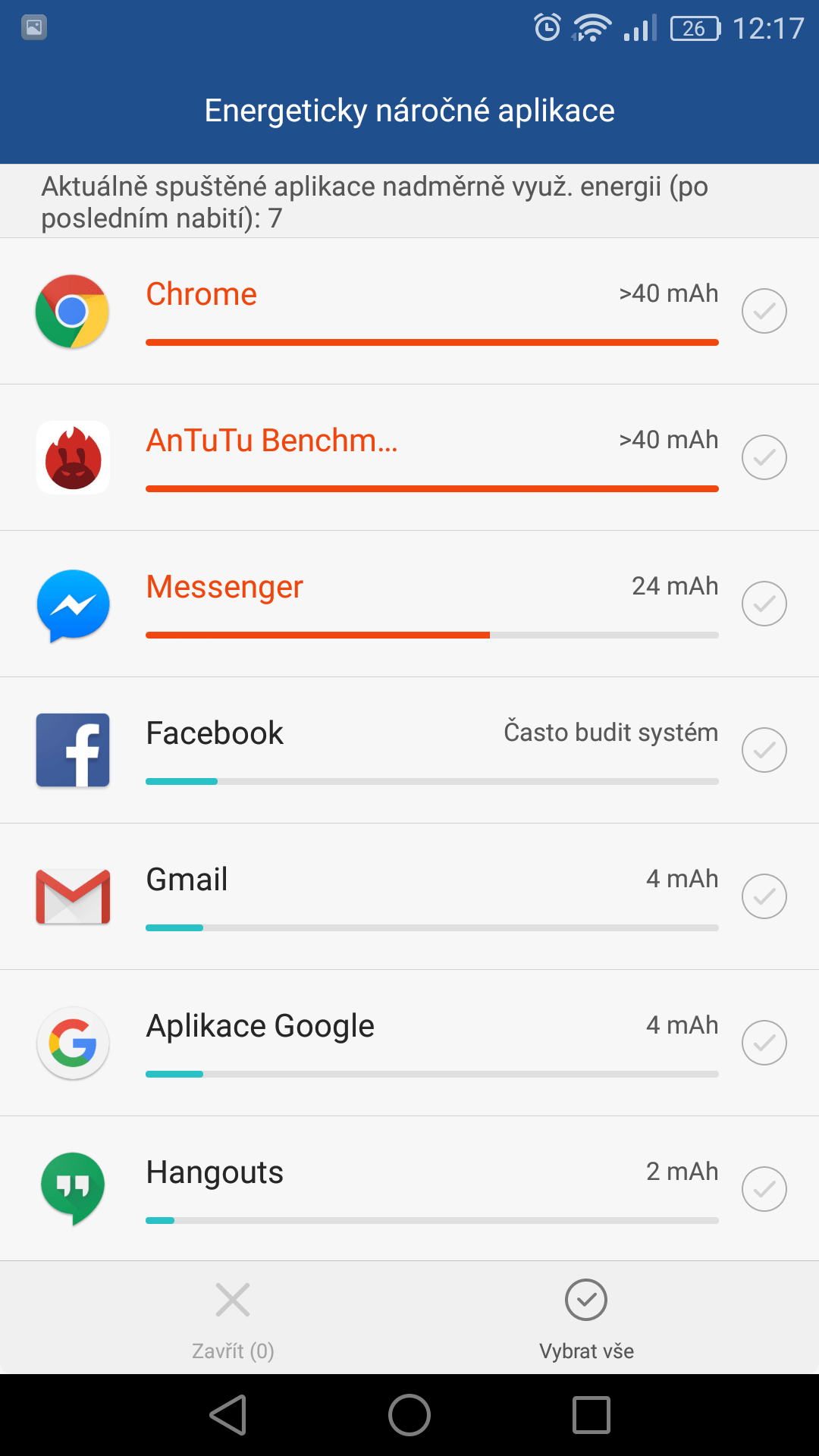Select the Chrome checkbox
Viewport: 819px width, 1456px height.
click(x=764, y=311)
